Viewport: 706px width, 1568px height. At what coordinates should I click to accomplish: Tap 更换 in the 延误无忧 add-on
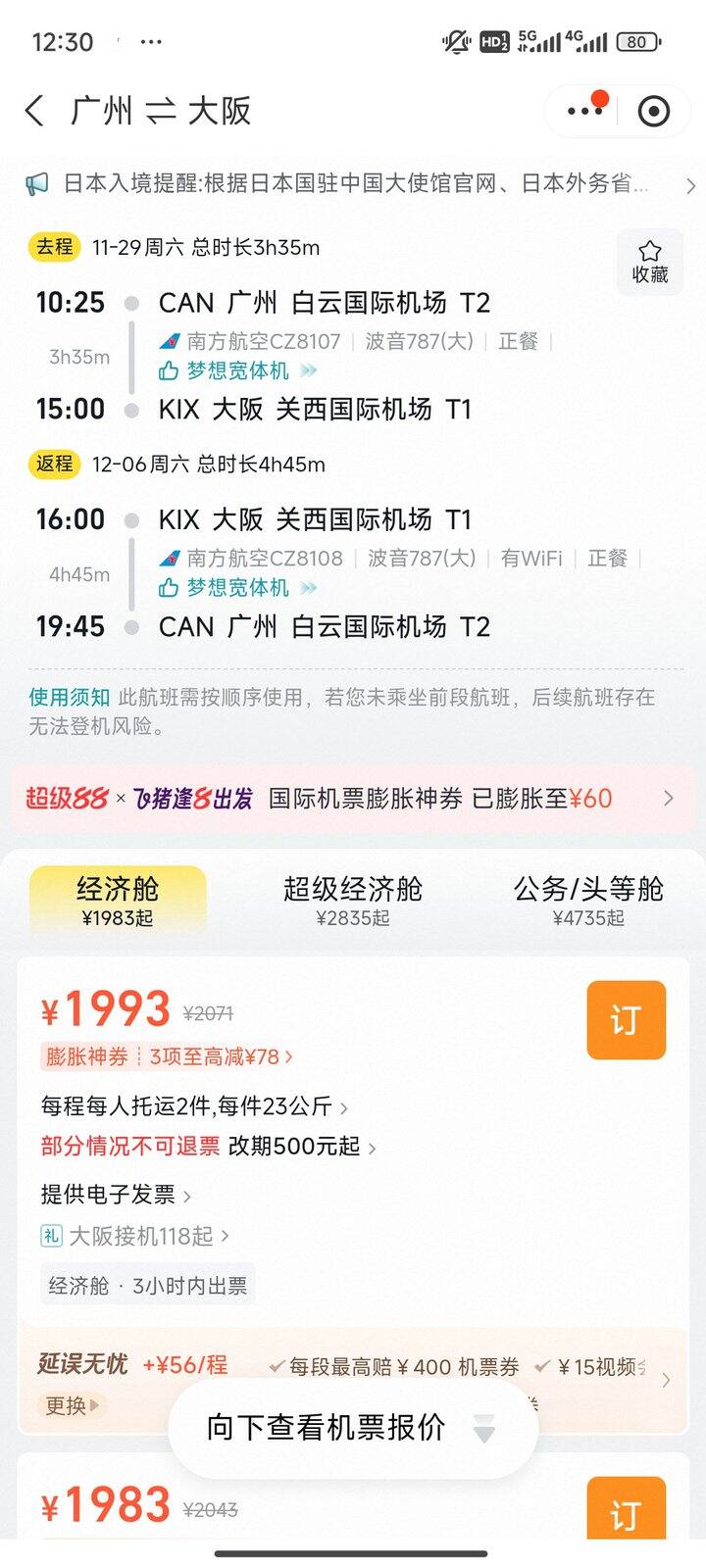pos(72,1405)
